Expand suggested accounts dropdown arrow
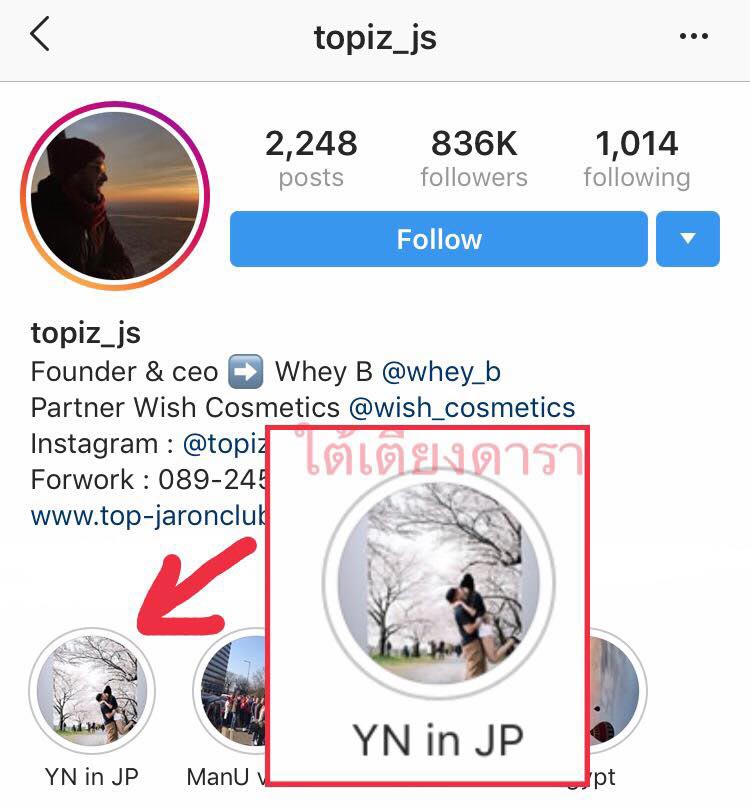The image size is (750, 809). pyautogui.click(x=688, y=239)
